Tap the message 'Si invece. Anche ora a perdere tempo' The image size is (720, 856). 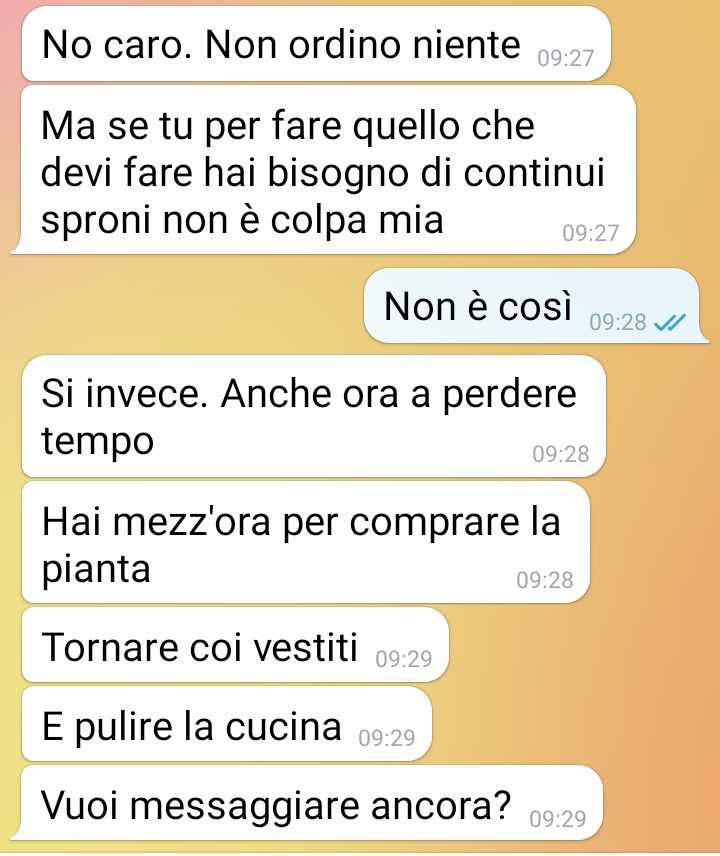point(310,417)
